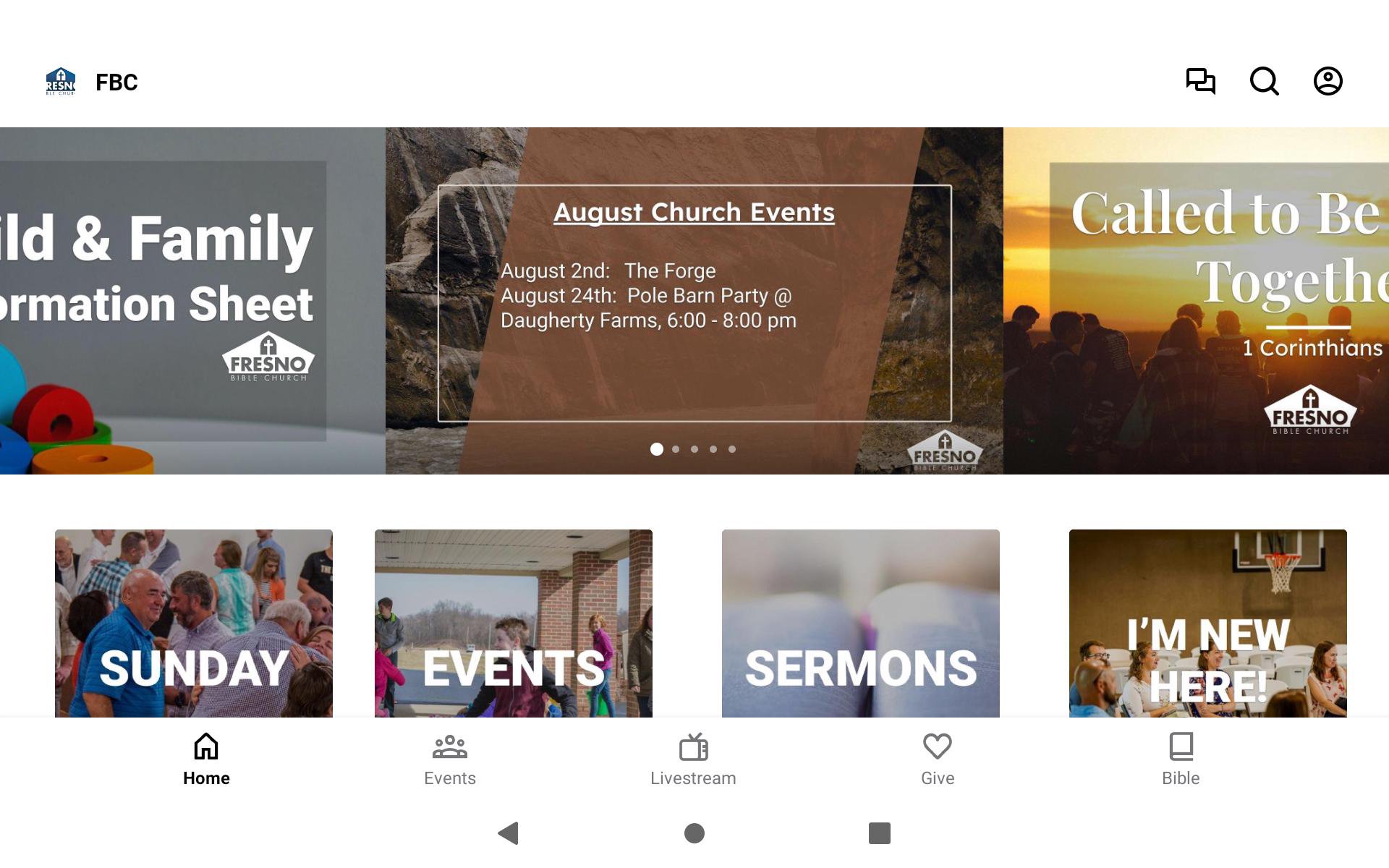Switch to the Bible tab
The width and height of the screenshot is (1389, 868).
(x=1181, y=759)
